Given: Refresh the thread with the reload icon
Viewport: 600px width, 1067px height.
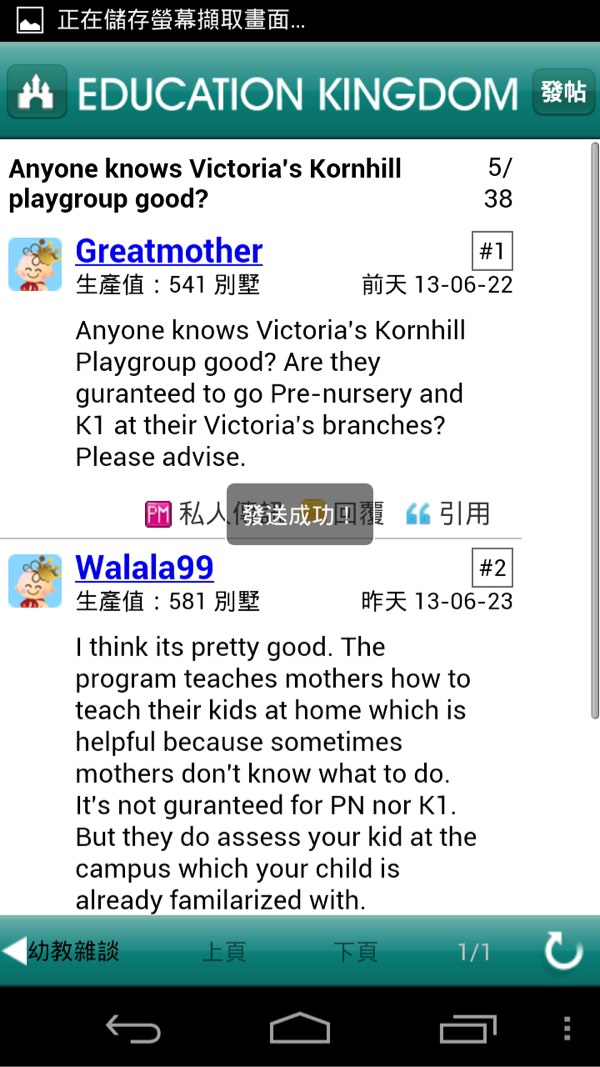Looking at the screenshot, I should click(563, 951).
